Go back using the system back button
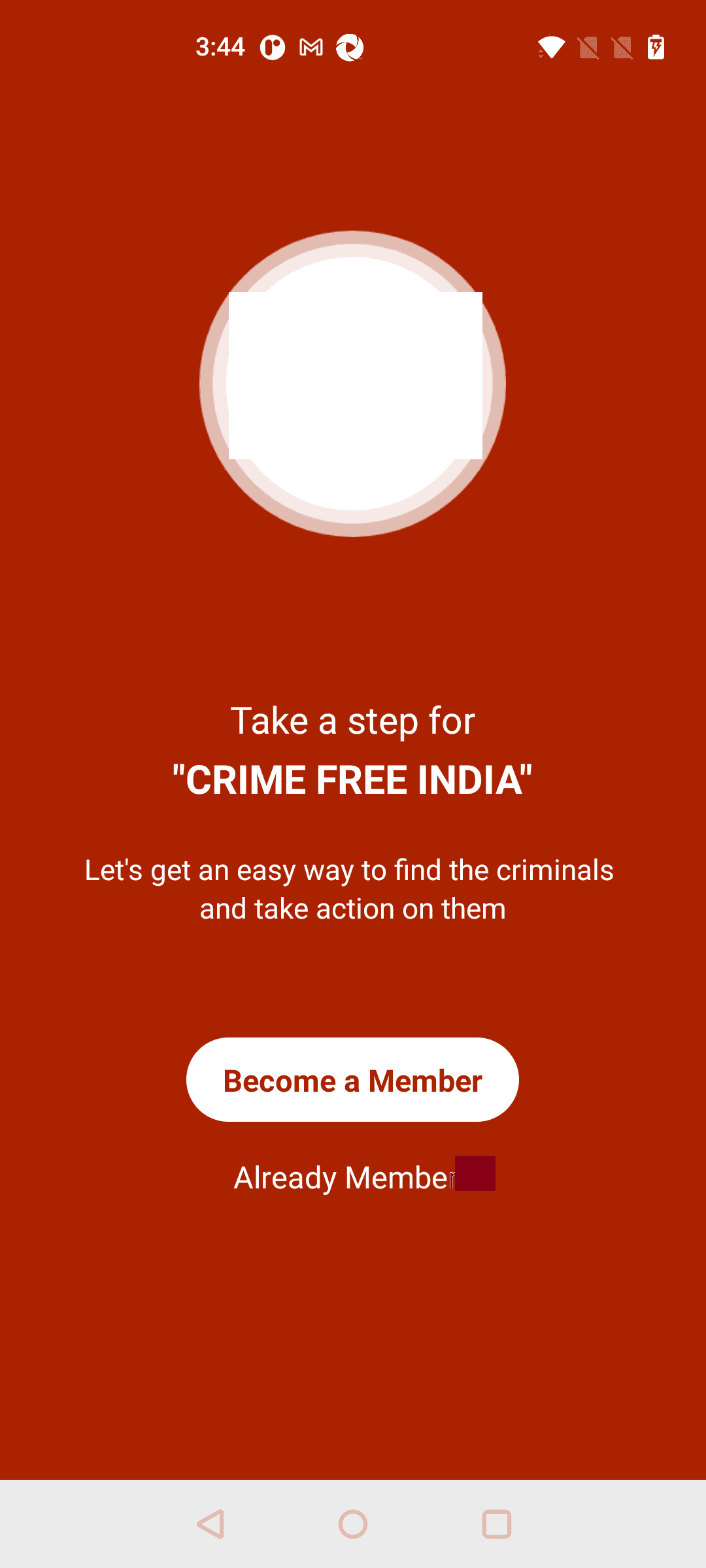Screen dimensions: 706x1568 [210, 1524]
